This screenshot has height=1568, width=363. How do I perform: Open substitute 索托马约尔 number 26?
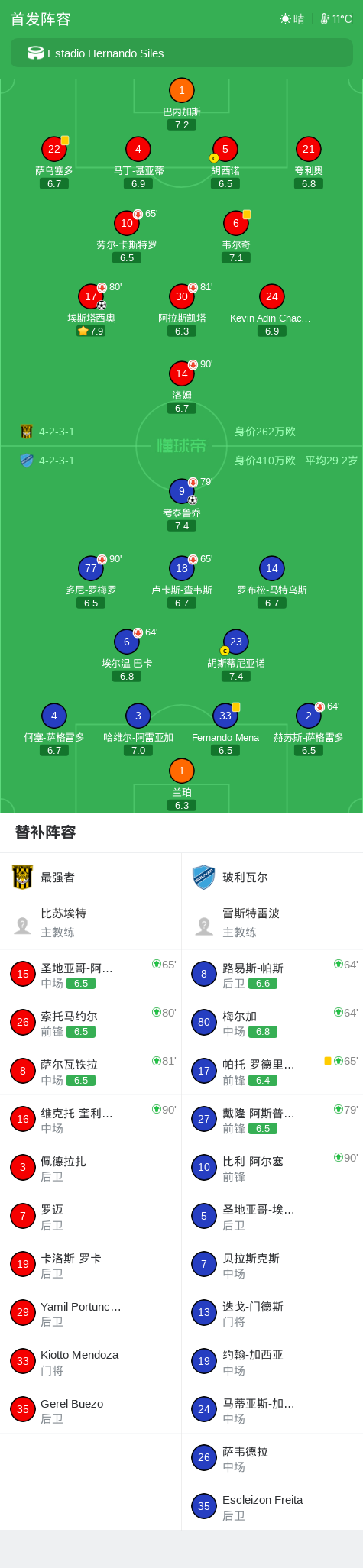[90, 1023]
